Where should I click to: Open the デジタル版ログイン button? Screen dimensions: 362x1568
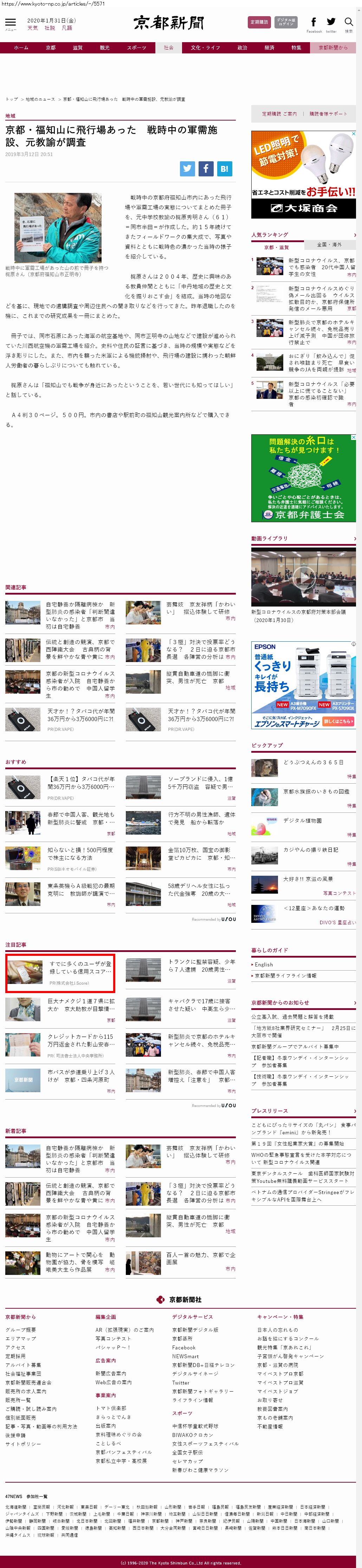(285, 22)
